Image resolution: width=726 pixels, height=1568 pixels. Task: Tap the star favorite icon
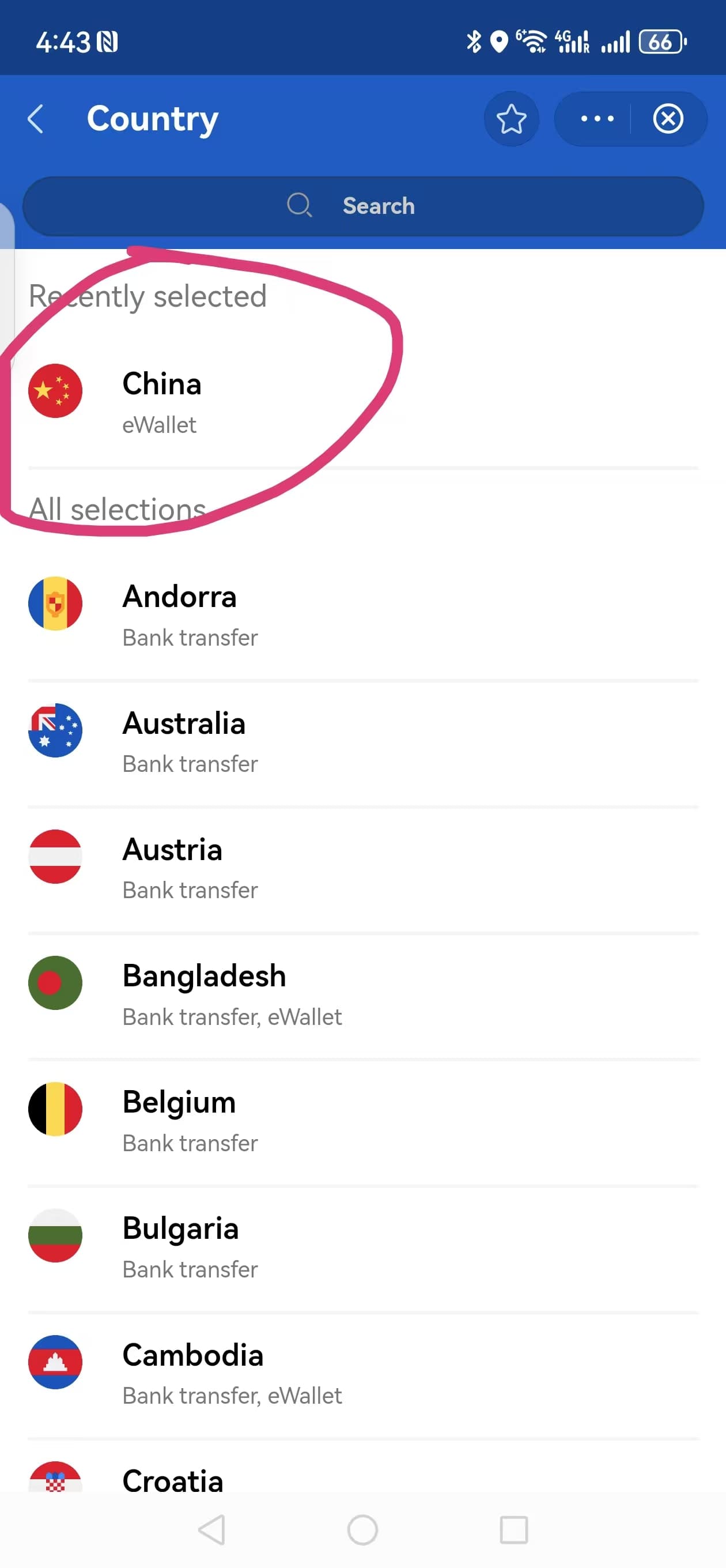click(x=511, y=119)
